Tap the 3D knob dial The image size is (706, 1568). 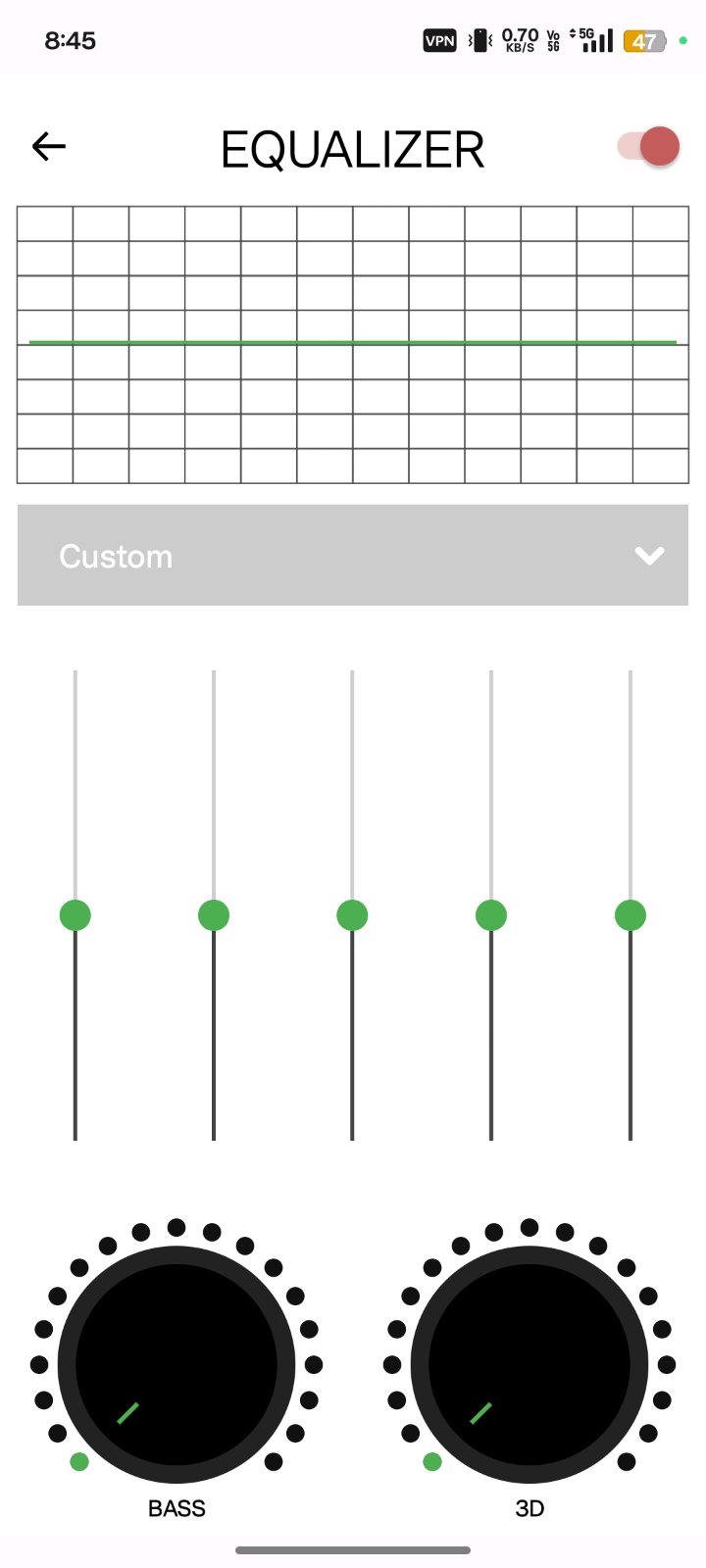tap(529, 1364)
